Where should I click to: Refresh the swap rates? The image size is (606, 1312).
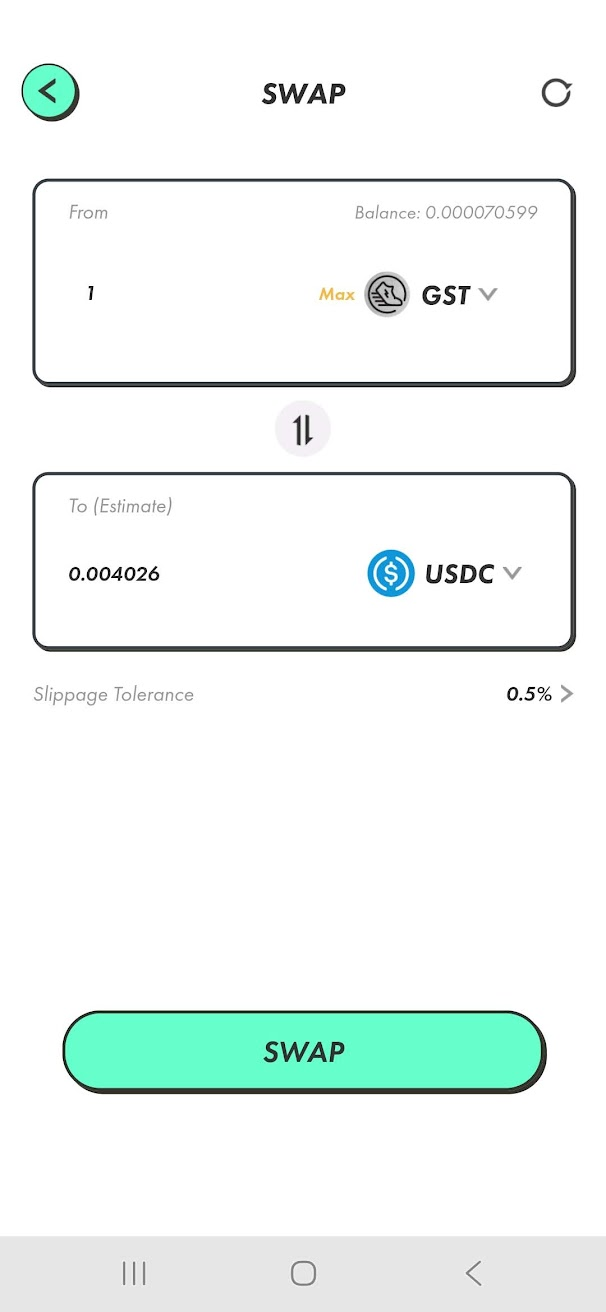tap(556, 93)
